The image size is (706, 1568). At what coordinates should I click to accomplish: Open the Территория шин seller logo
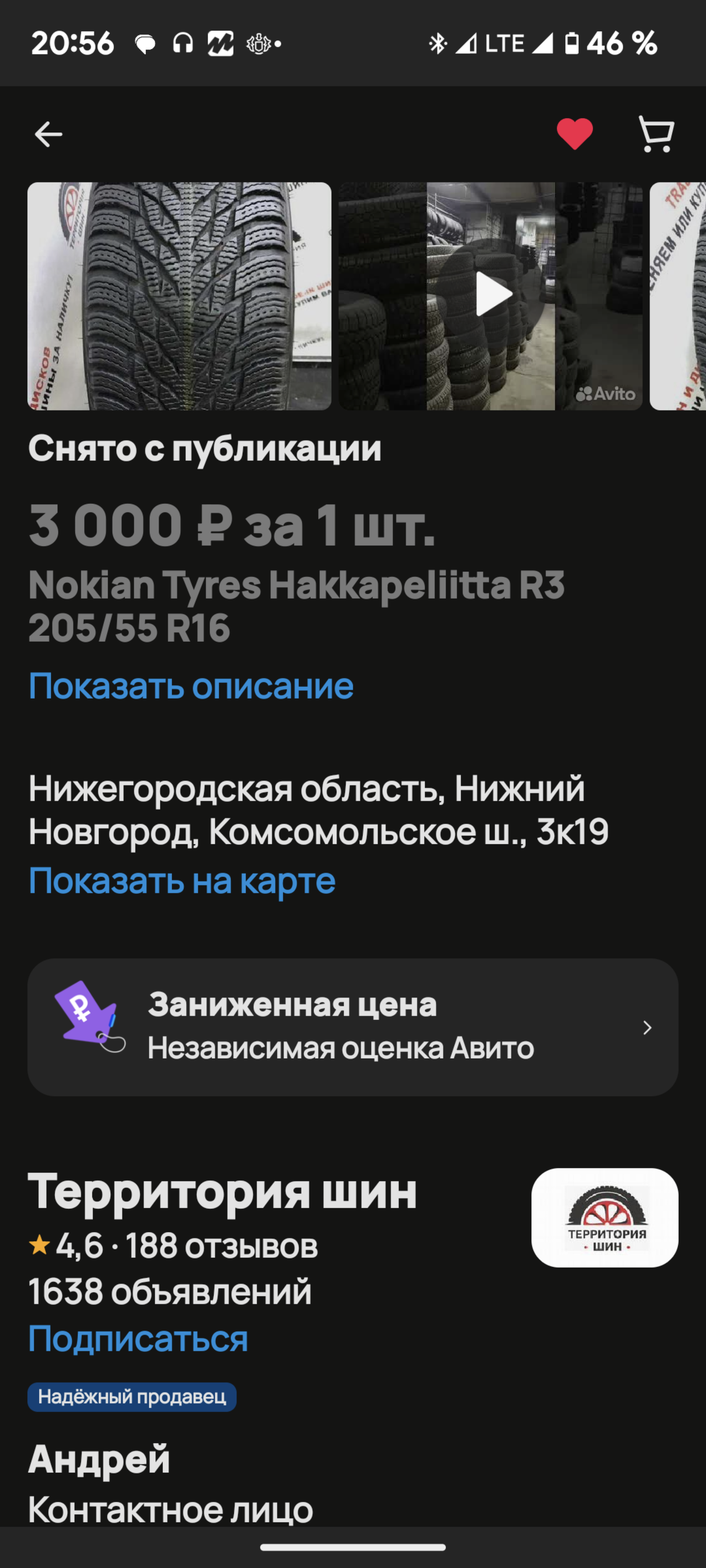pos(604,1217)
